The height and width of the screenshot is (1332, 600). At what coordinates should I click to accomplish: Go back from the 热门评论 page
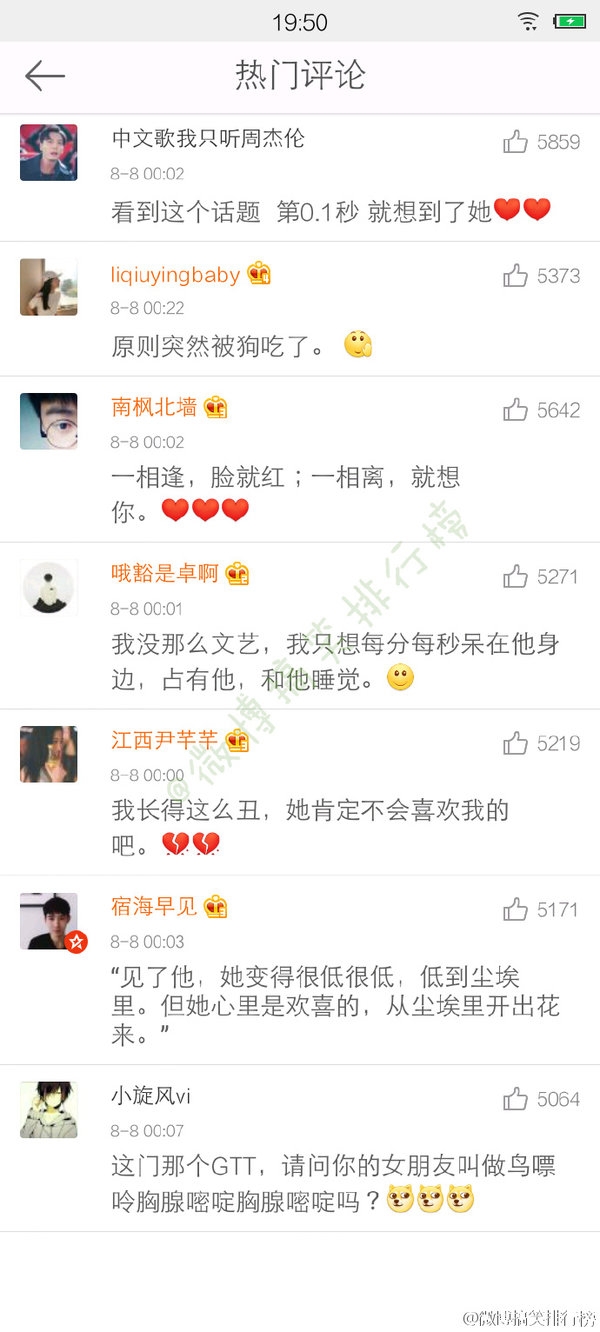(45, 76)
